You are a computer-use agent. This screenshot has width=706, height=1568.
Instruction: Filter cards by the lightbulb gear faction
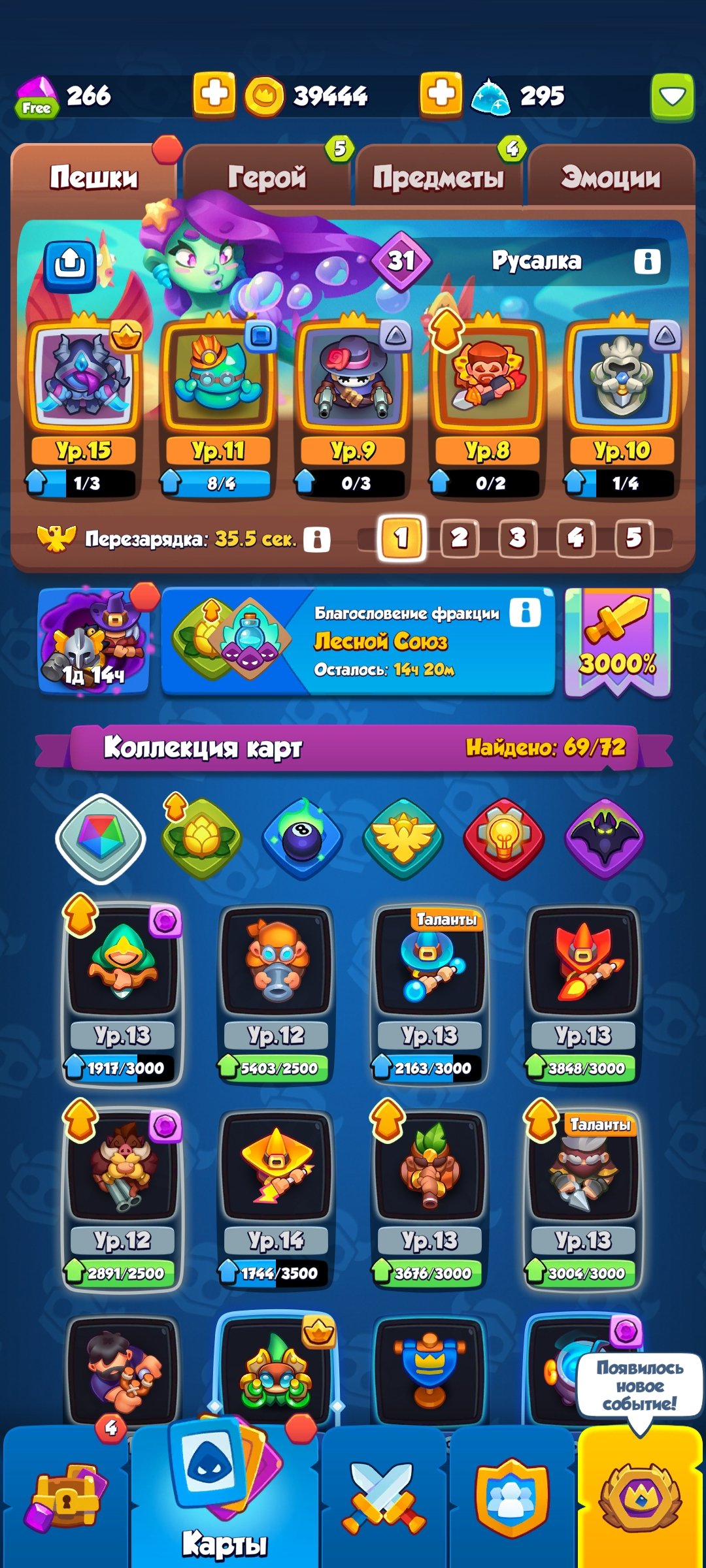coord(504,838)
